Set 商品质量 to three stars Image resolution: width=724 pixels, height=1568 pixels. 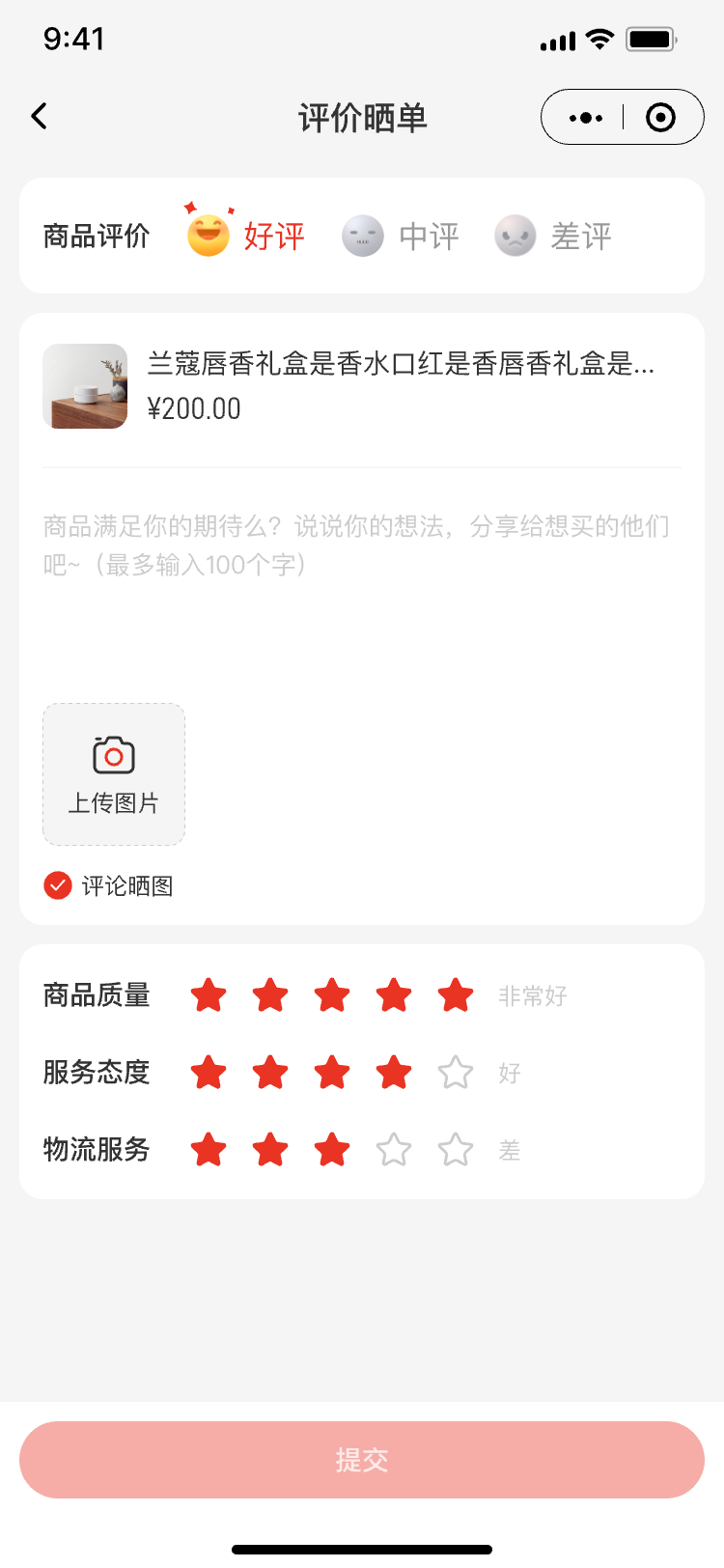332,995
